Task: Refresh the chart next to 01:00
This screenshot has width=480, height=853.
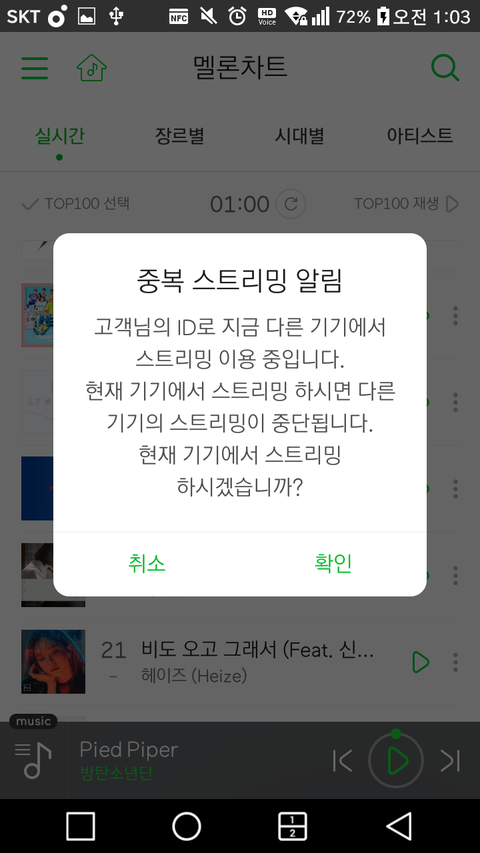Action: (291, 204)
